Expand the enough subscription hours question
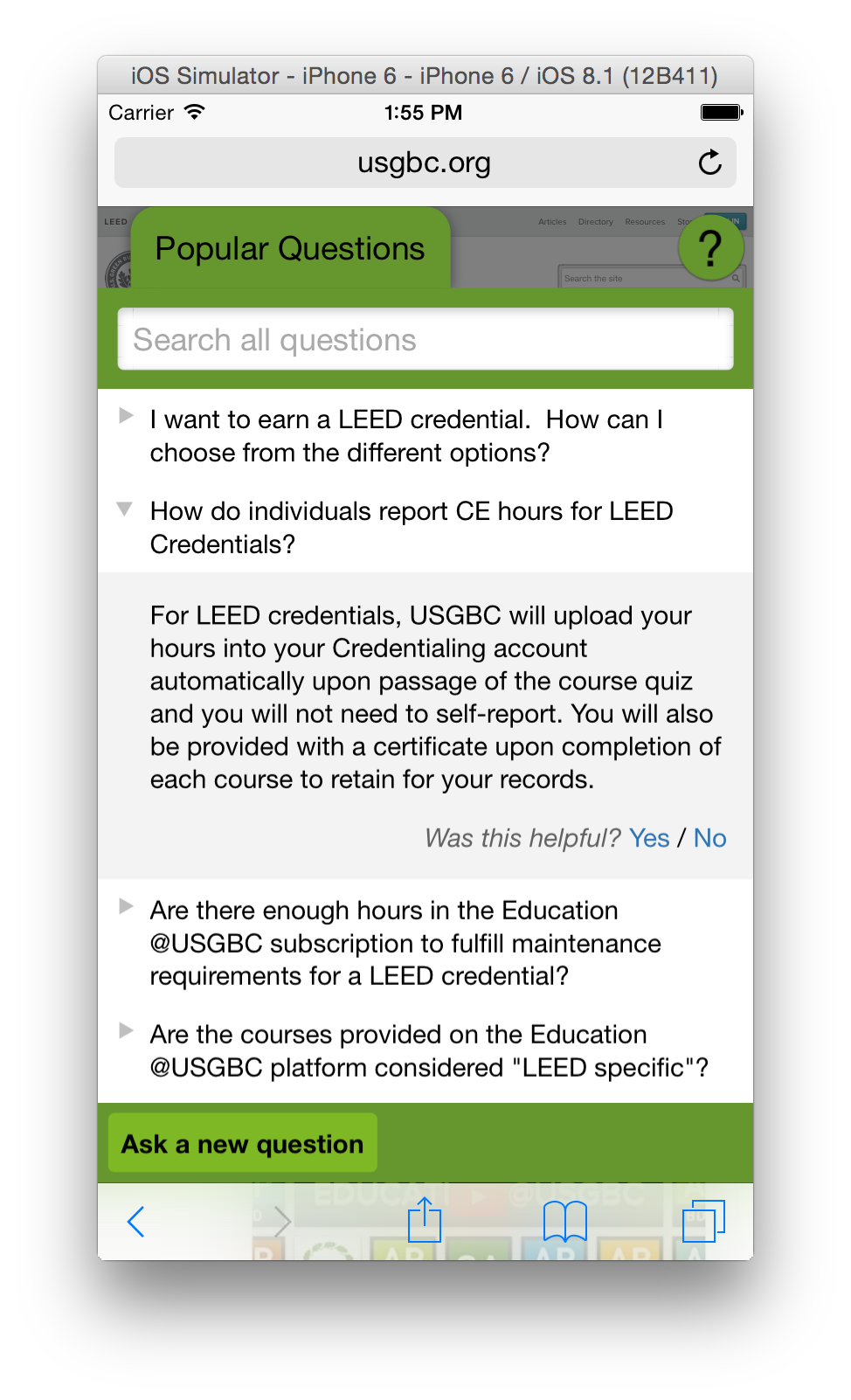Screen dimensions: 851x1400 (405, 943)
